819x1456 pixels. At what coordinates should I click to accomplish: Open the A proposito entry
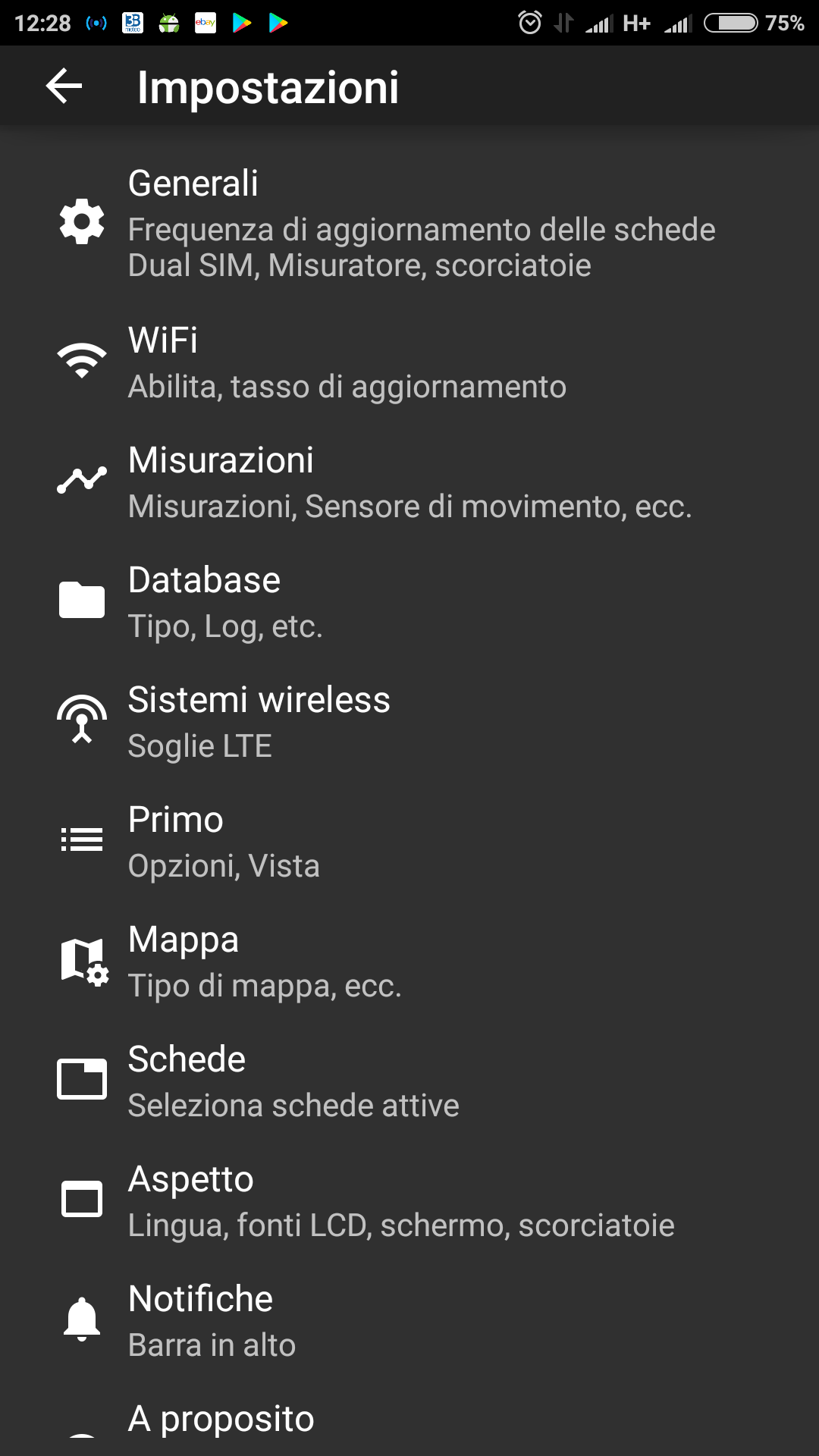click(409, 1419)
